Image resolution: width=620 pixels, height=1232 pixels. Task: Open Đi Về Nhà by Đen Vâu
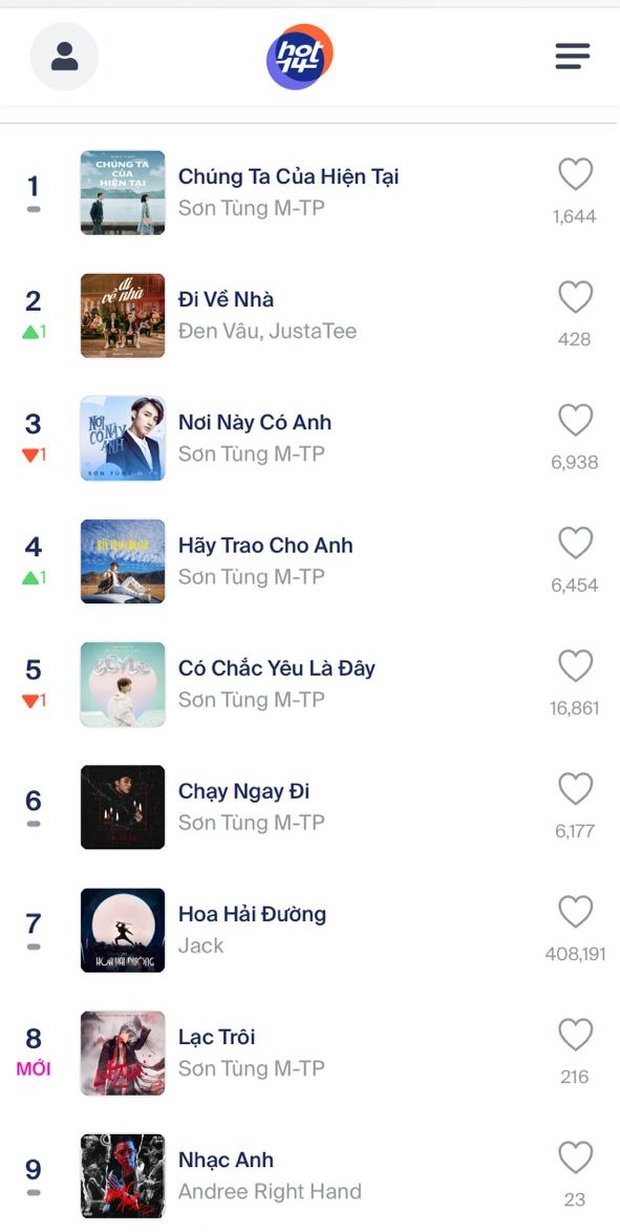(226, 300)
